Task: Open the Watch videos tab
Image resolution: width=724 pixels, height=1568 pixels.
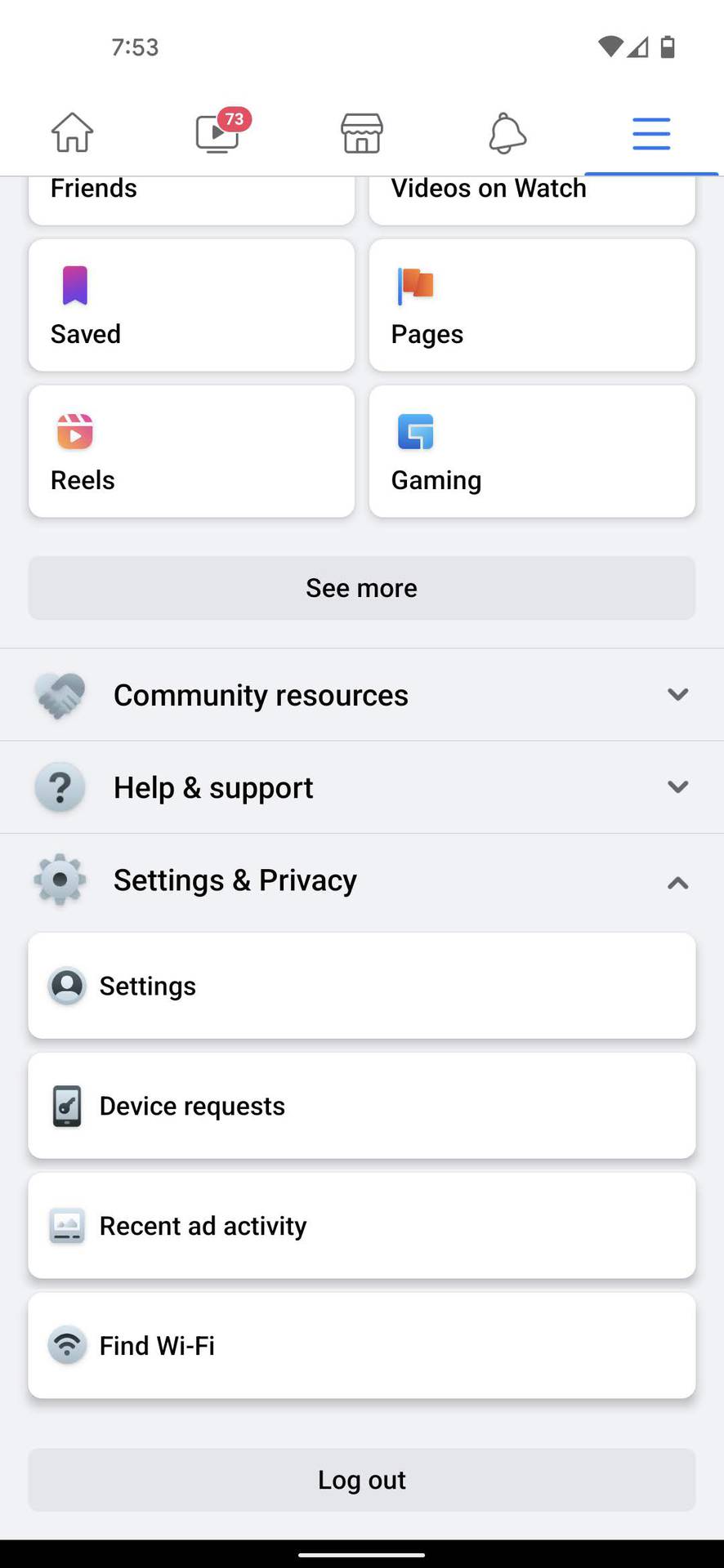Action: pyautogui.click(x=217, y=133)
